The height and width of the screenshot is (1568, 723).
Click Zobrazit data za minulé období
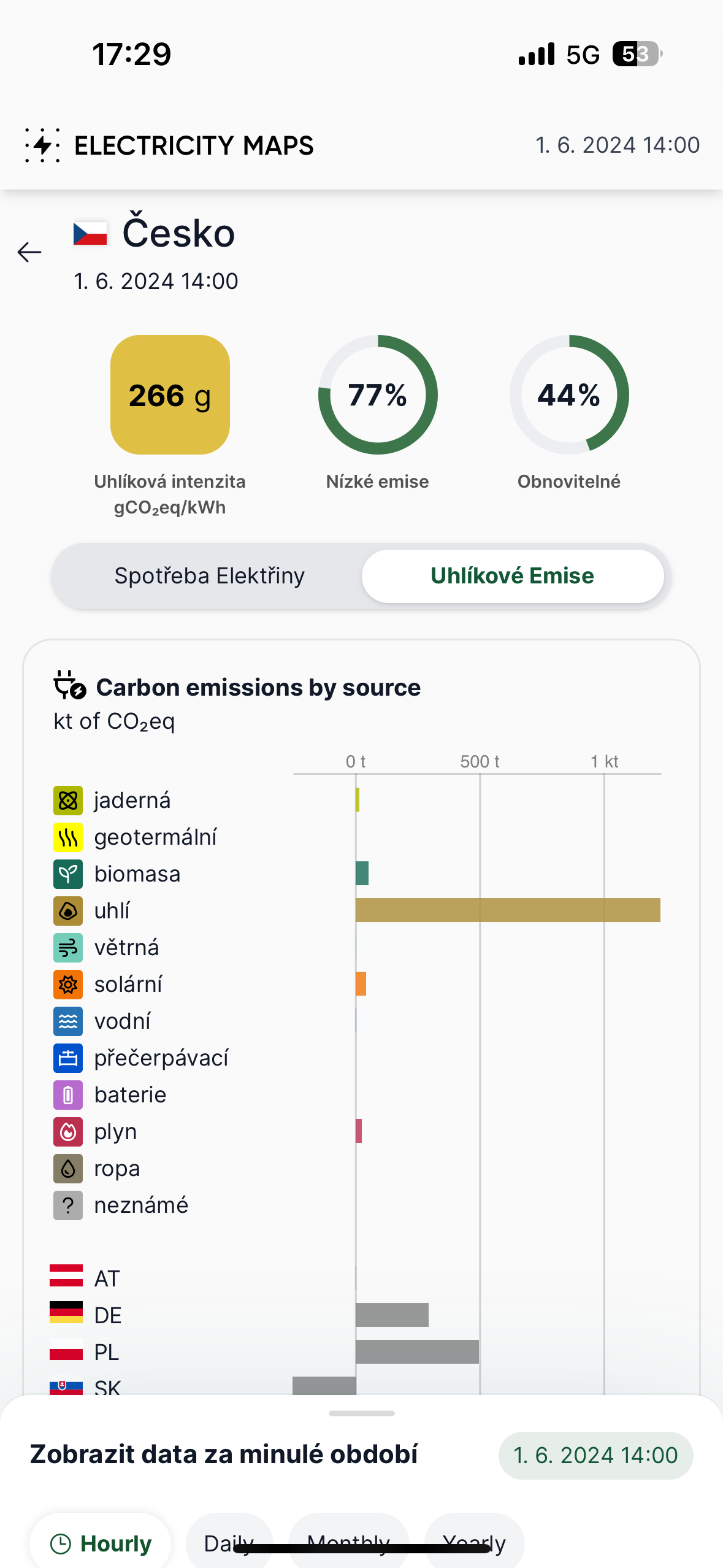(224, 1454)
